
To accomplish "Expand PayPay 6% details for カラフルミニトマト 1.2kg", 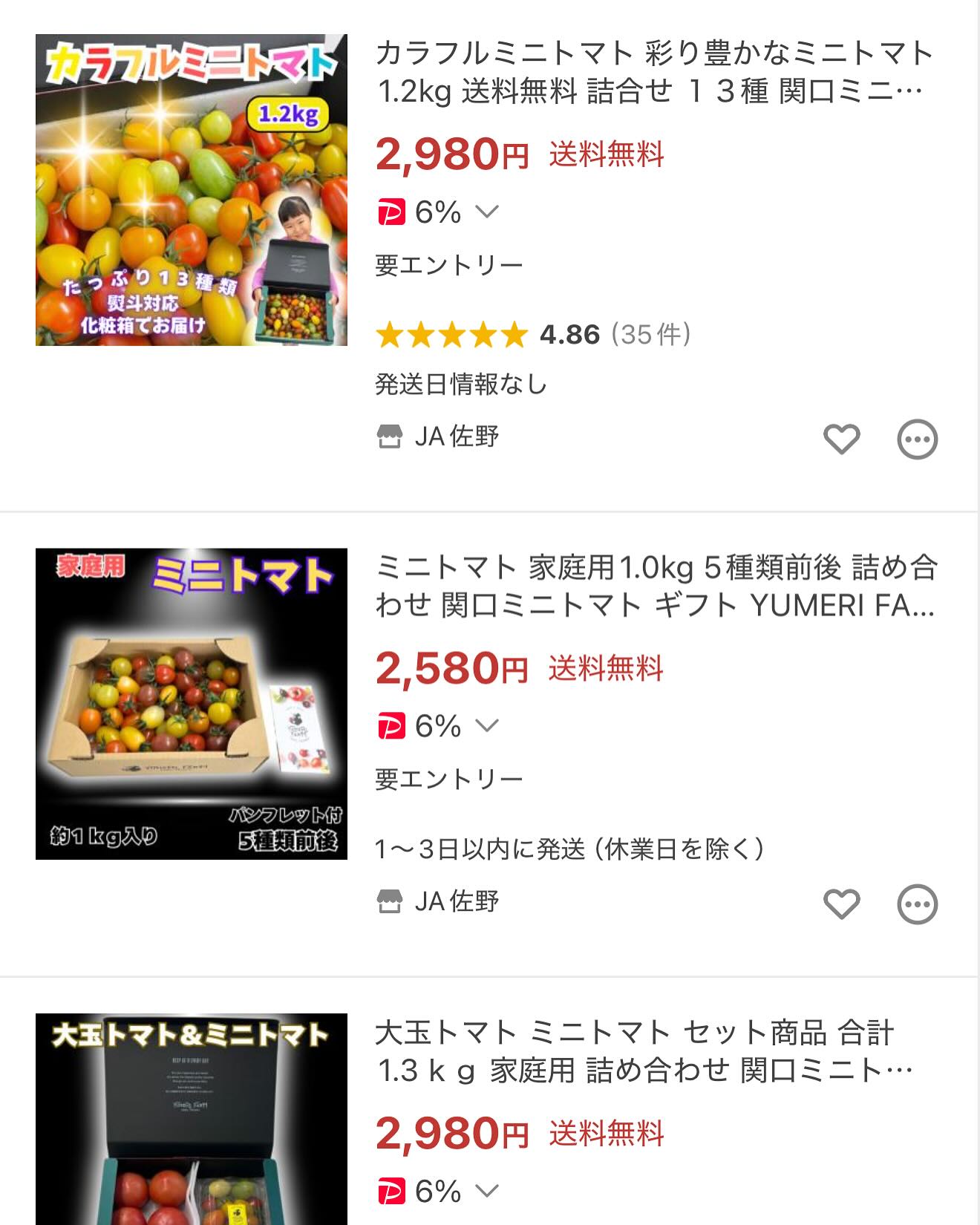I will click(486, 212).
